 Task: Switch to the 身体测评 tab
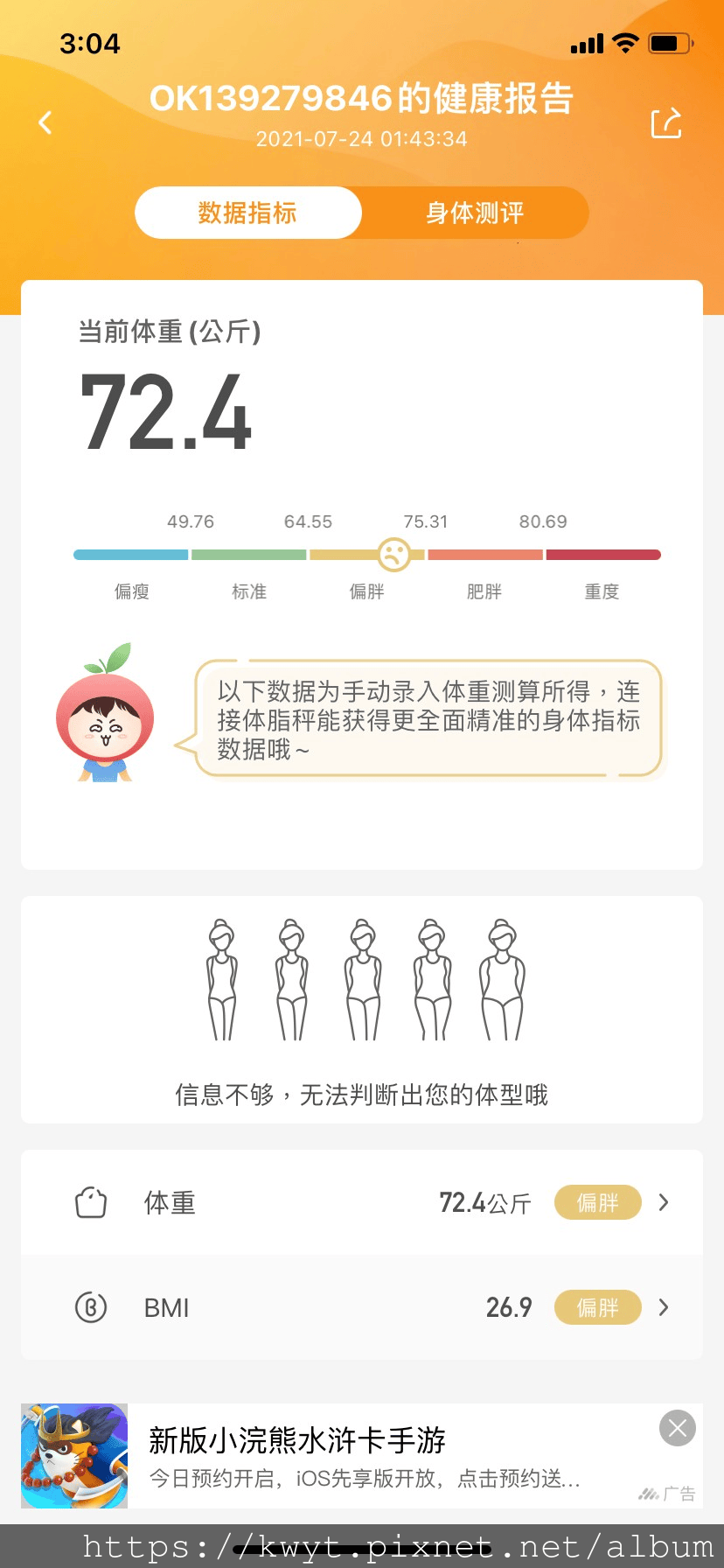point(475,213)
